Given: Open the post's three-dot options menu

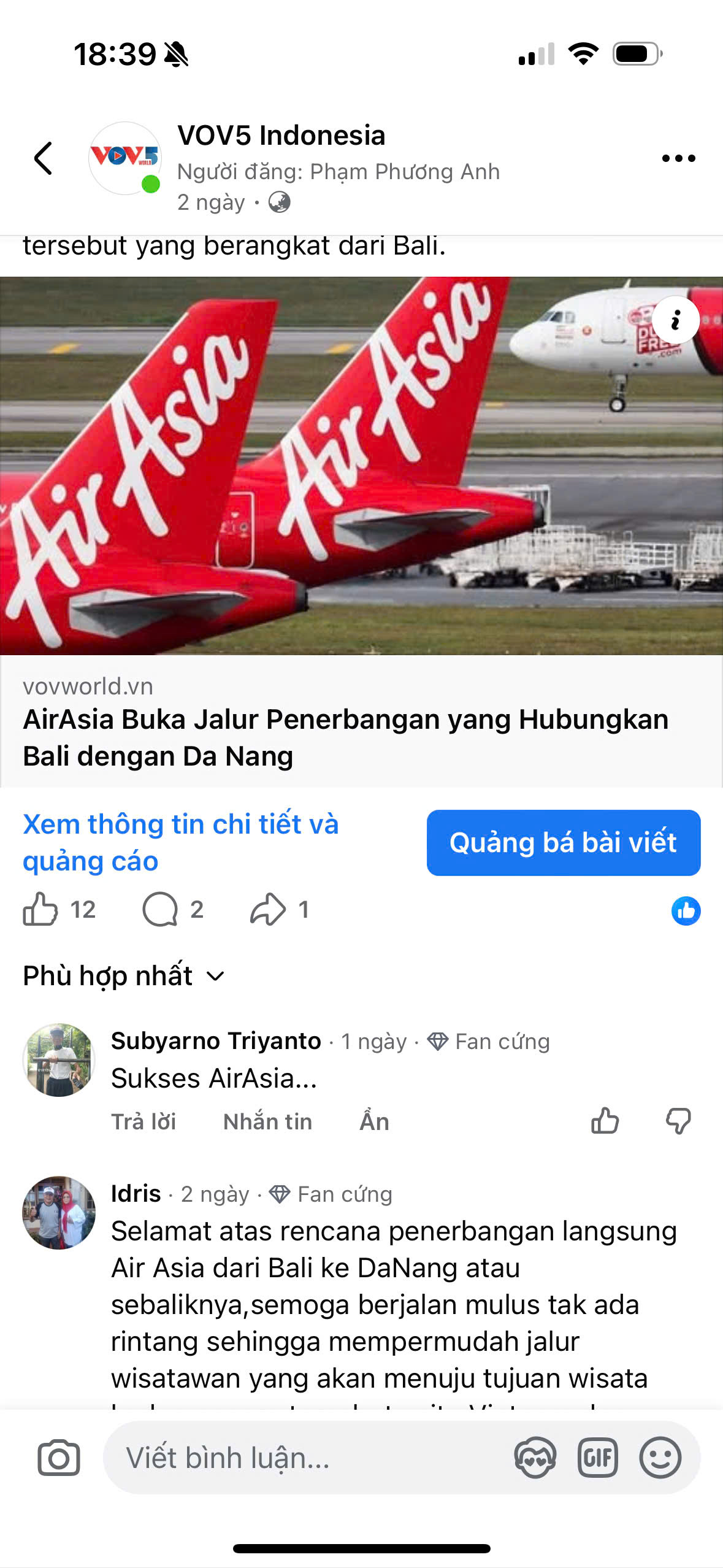Looking at the screenshot, I should [x=678, y=158].
